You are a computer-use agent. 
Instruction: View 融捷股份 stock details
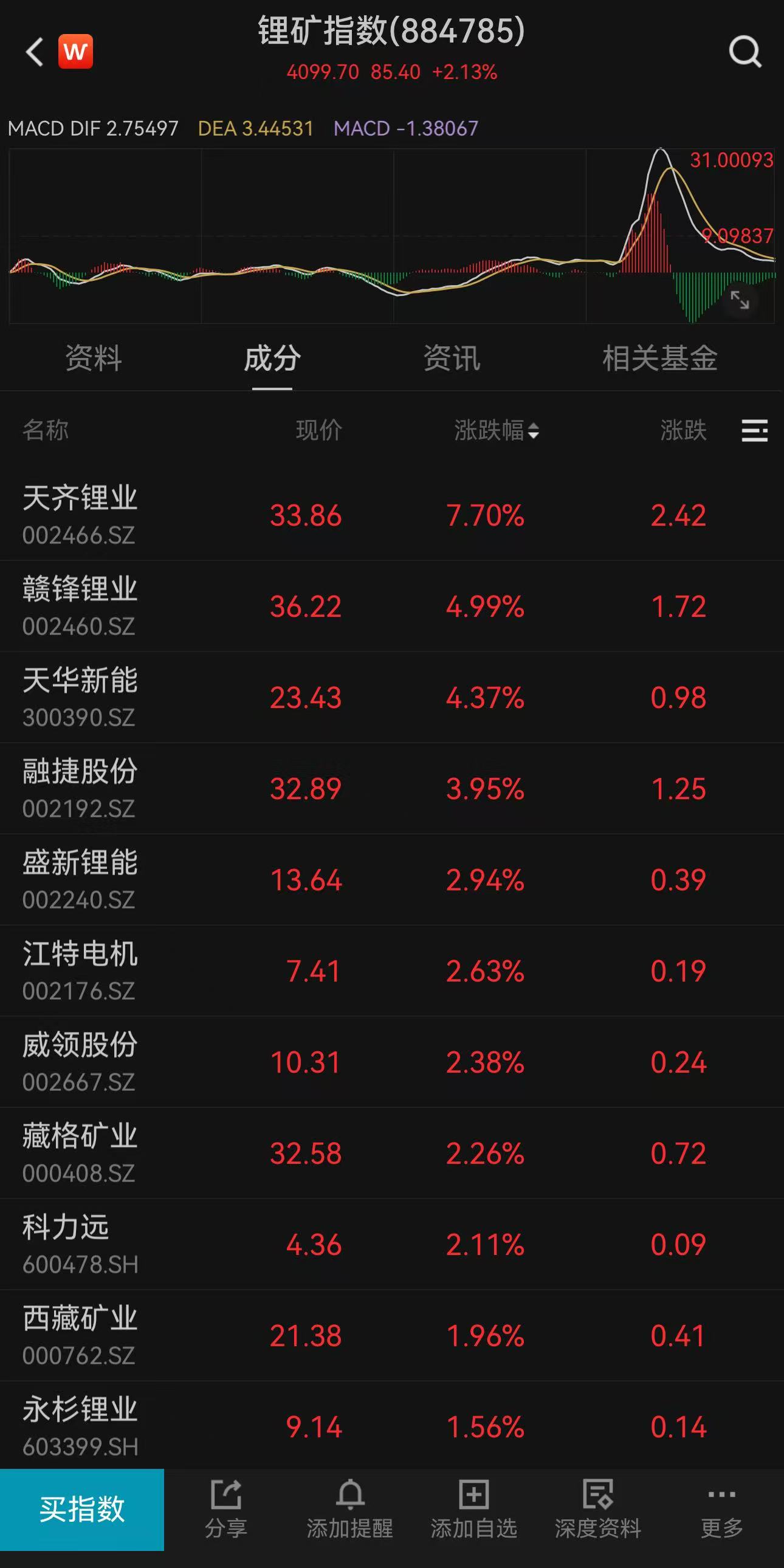coord(392,788)
